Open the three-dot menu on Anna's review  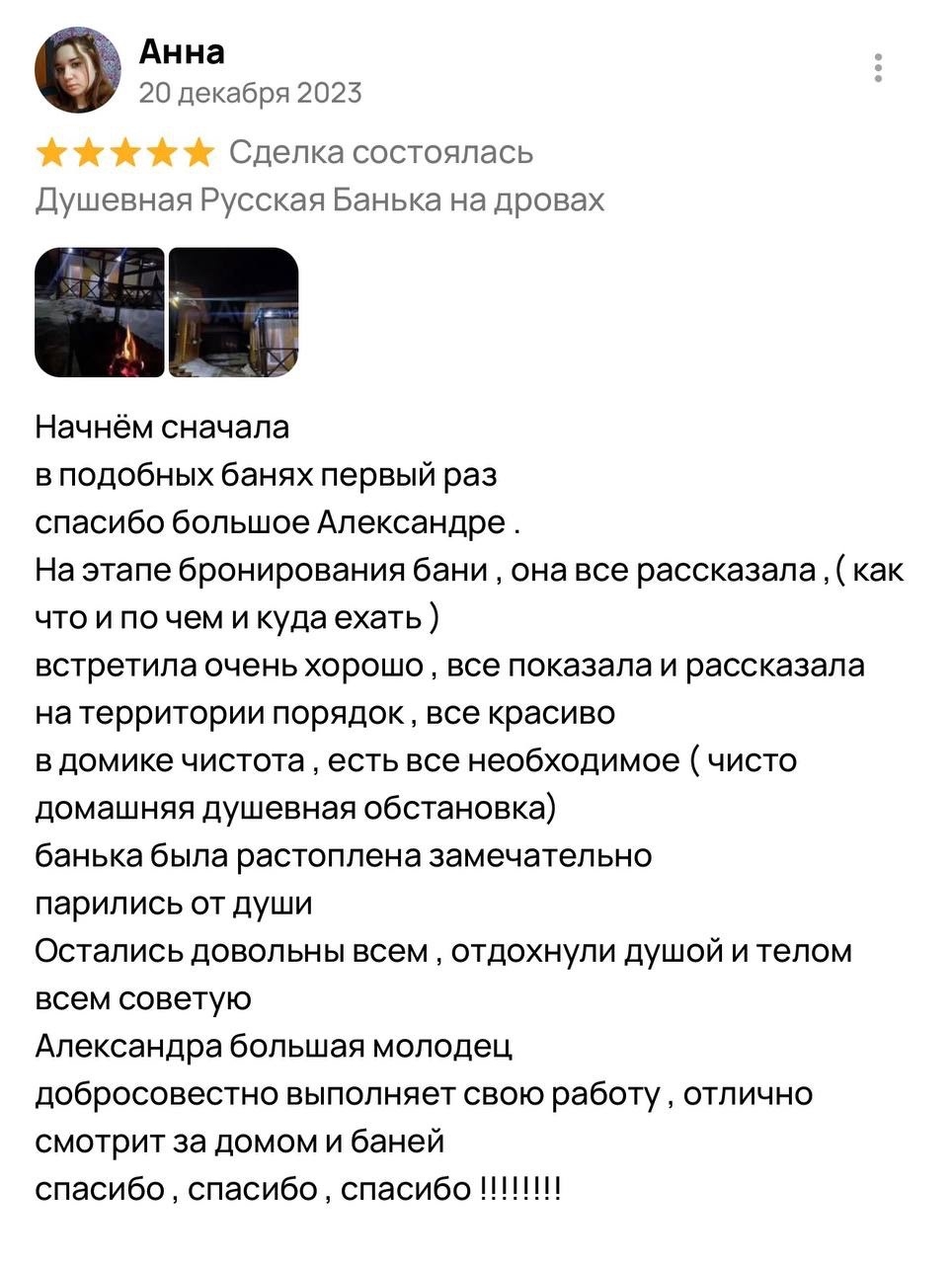click(x=878, y=68)
